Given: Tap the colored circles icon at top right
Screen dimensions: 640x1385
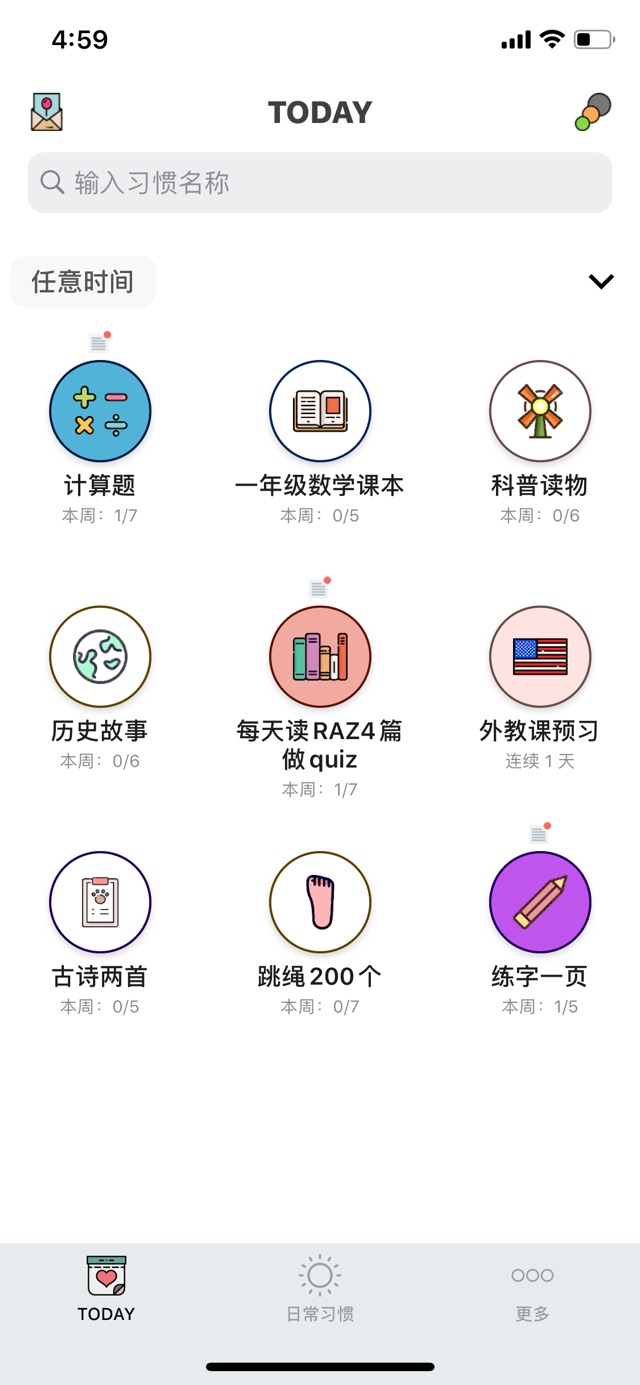Looking at the screenshot, I should coord(593,112).
